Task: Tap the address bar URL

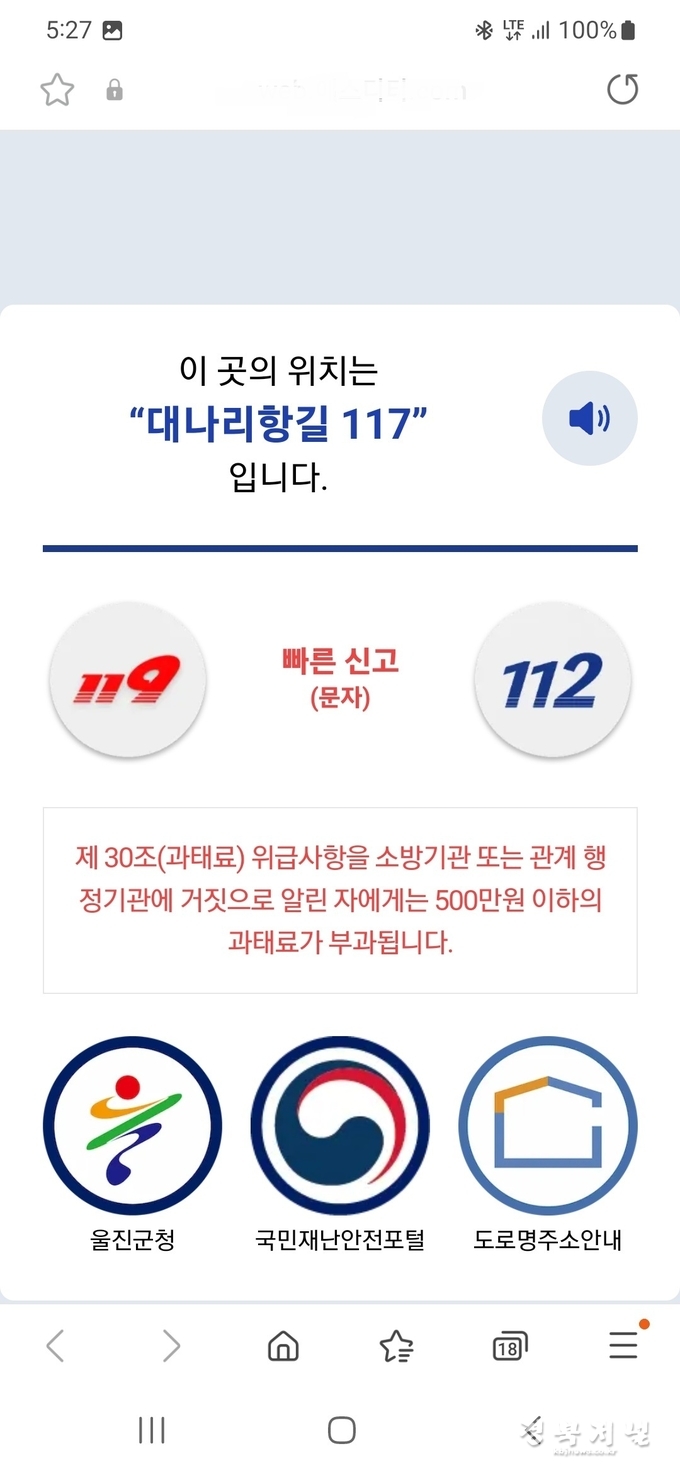Action: (x=340, y=90)
